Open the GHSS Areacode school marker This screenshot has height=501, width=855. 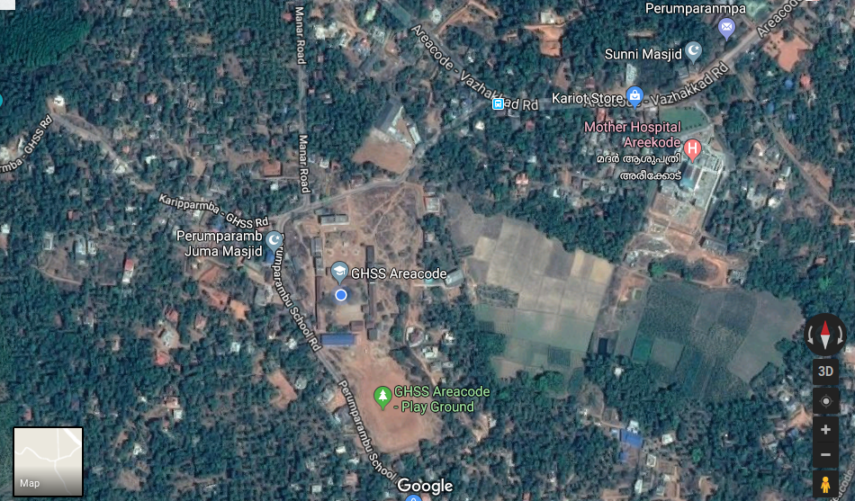pyautogui.click(x=340, y=273)
